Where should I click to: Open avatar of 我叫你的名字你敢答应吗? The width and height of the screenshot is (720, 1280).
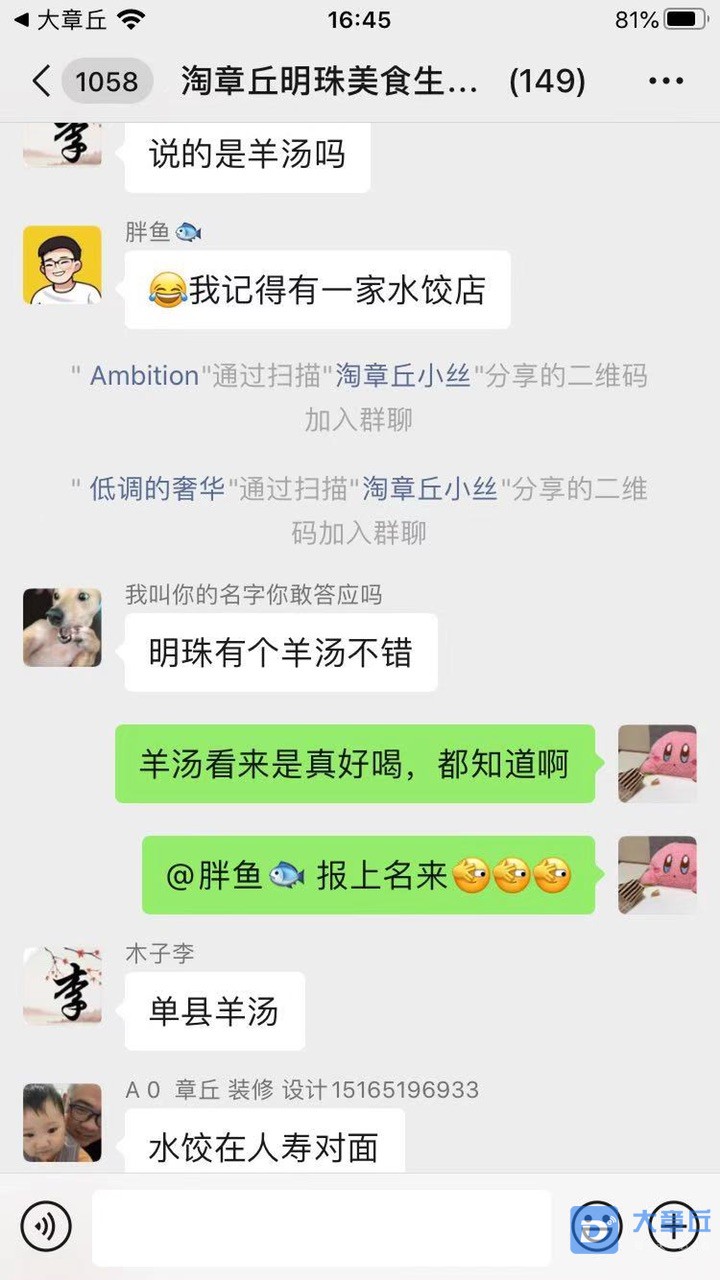(62, 627)
